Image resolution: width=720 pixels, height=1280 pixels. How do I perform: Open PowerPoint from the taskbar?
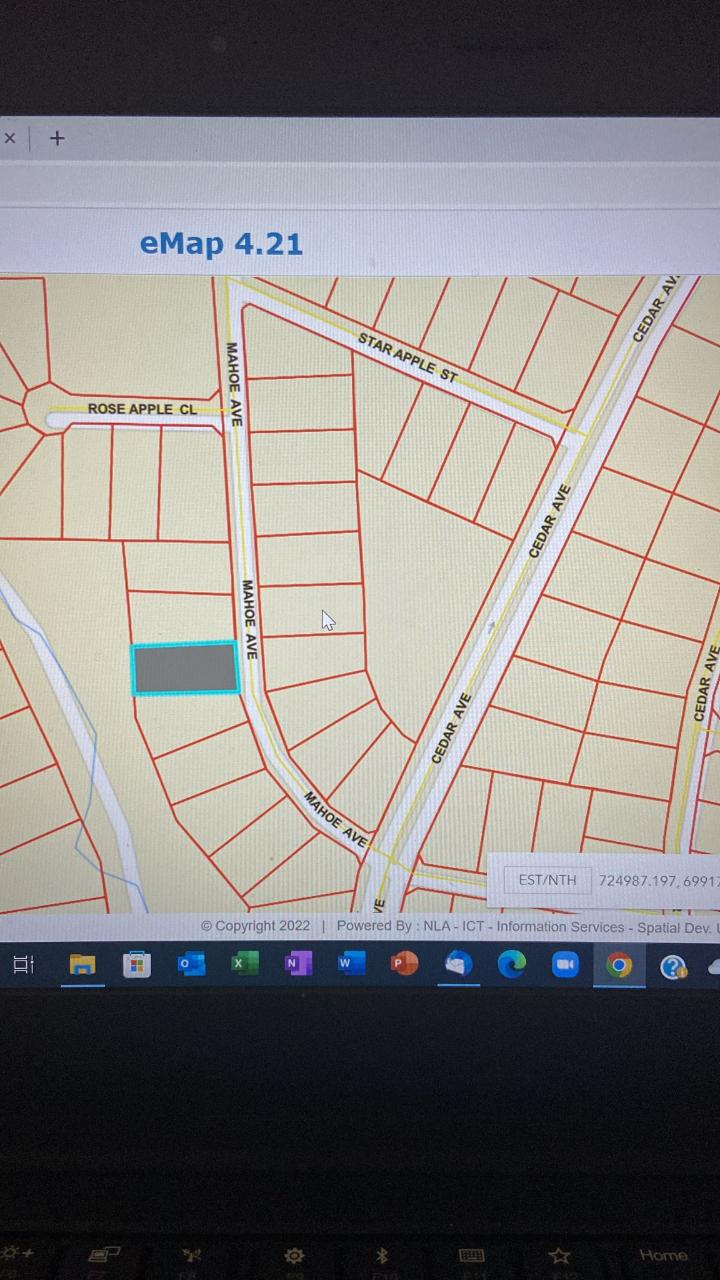[x=404, y=964]
